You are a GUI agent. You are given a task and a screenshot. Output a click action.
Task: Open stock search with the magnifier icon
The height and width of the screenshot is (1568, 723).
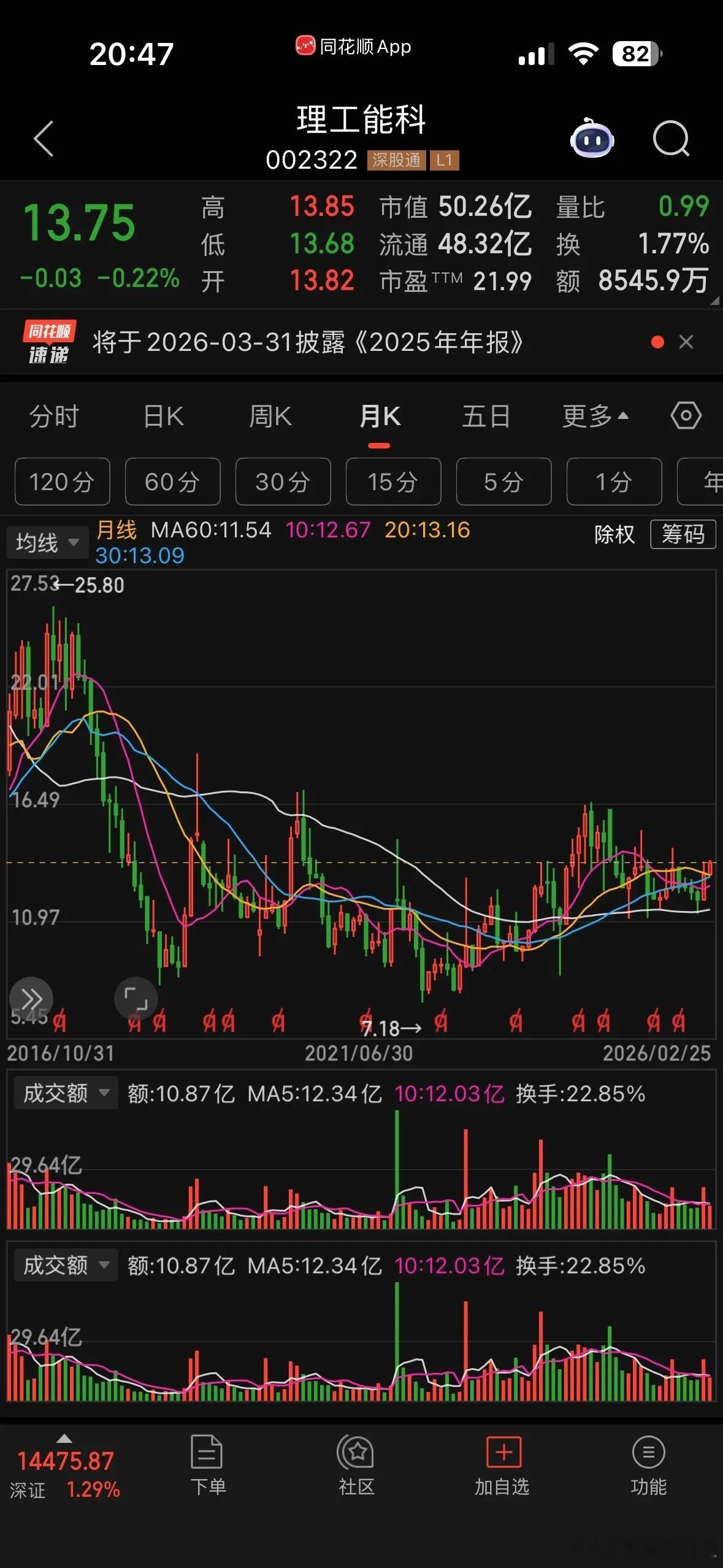pyautogui.click(x=671, y=139)
